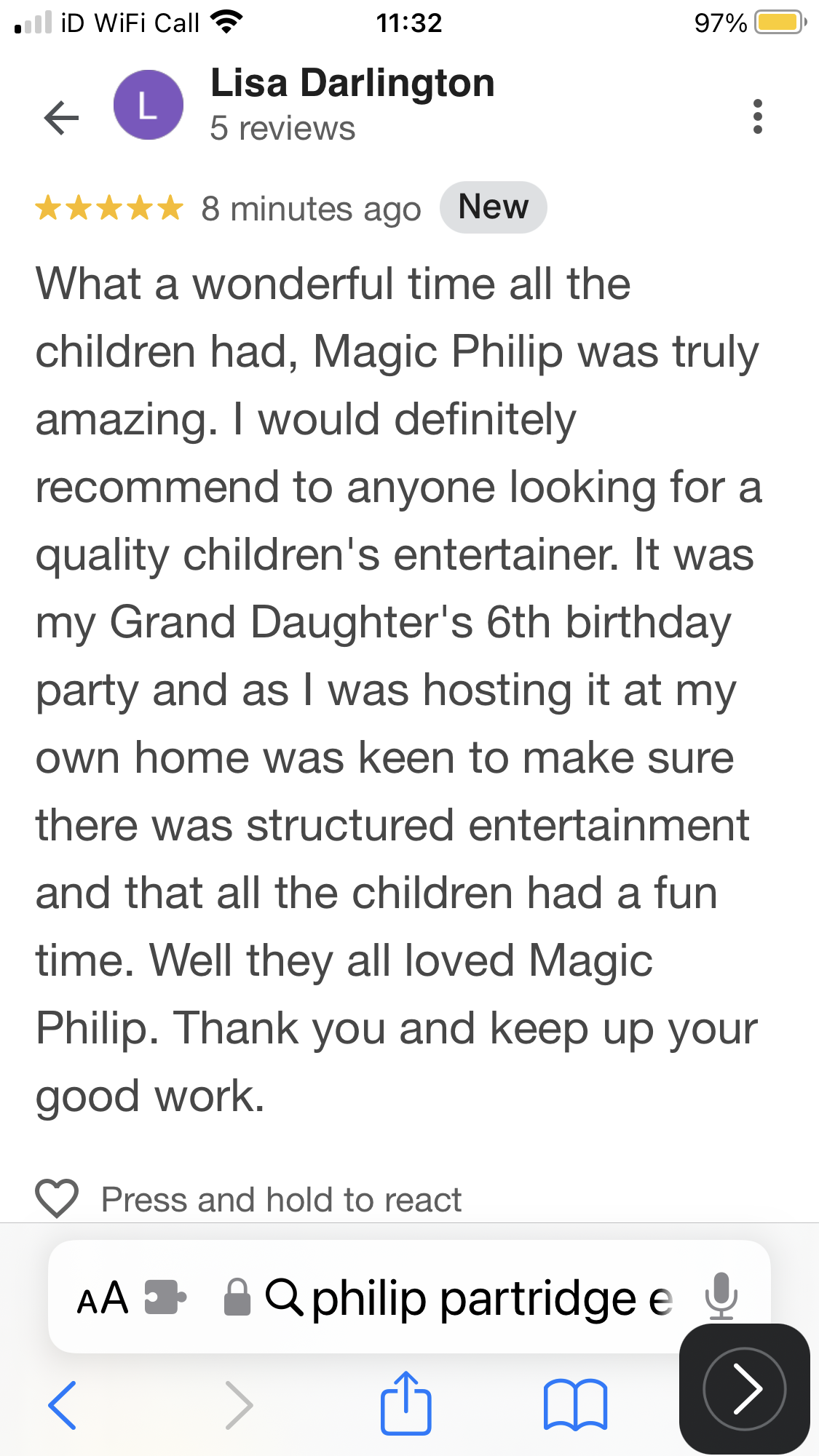Screen dimensions: 819x1456
Task: Start voice search with the microphone
Action: click(x=721, y=1297)
